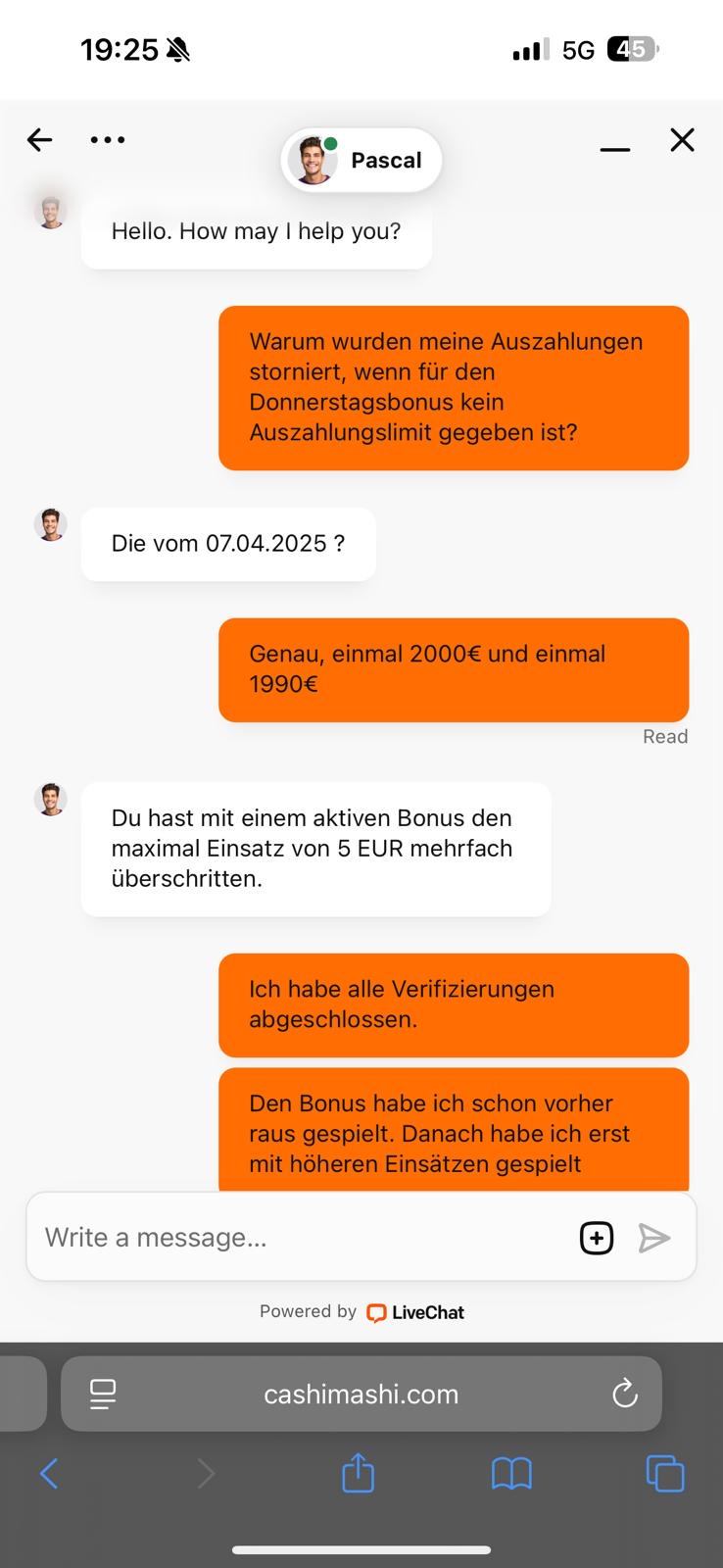
Task: Open the three-dot chat options menu
Action: click(108, 140)
